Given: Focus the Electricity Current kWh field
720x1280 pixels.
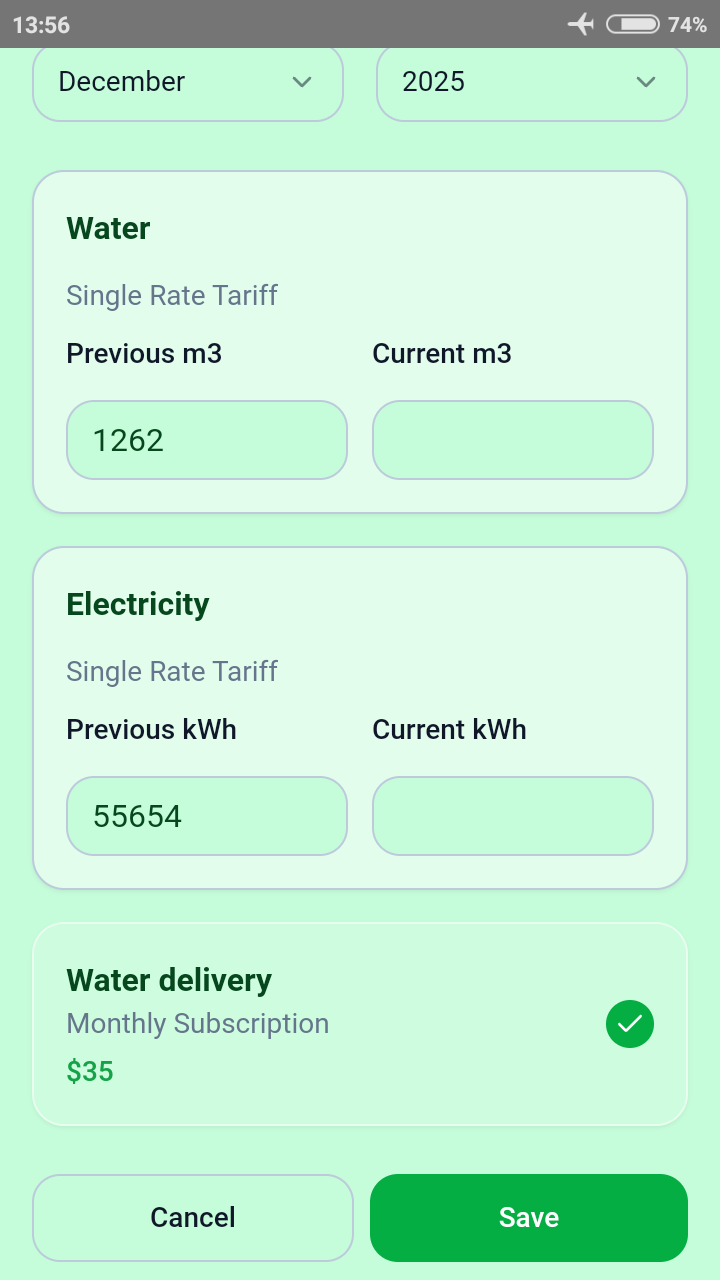Looking at the screenshot, I should coord(512,816).
